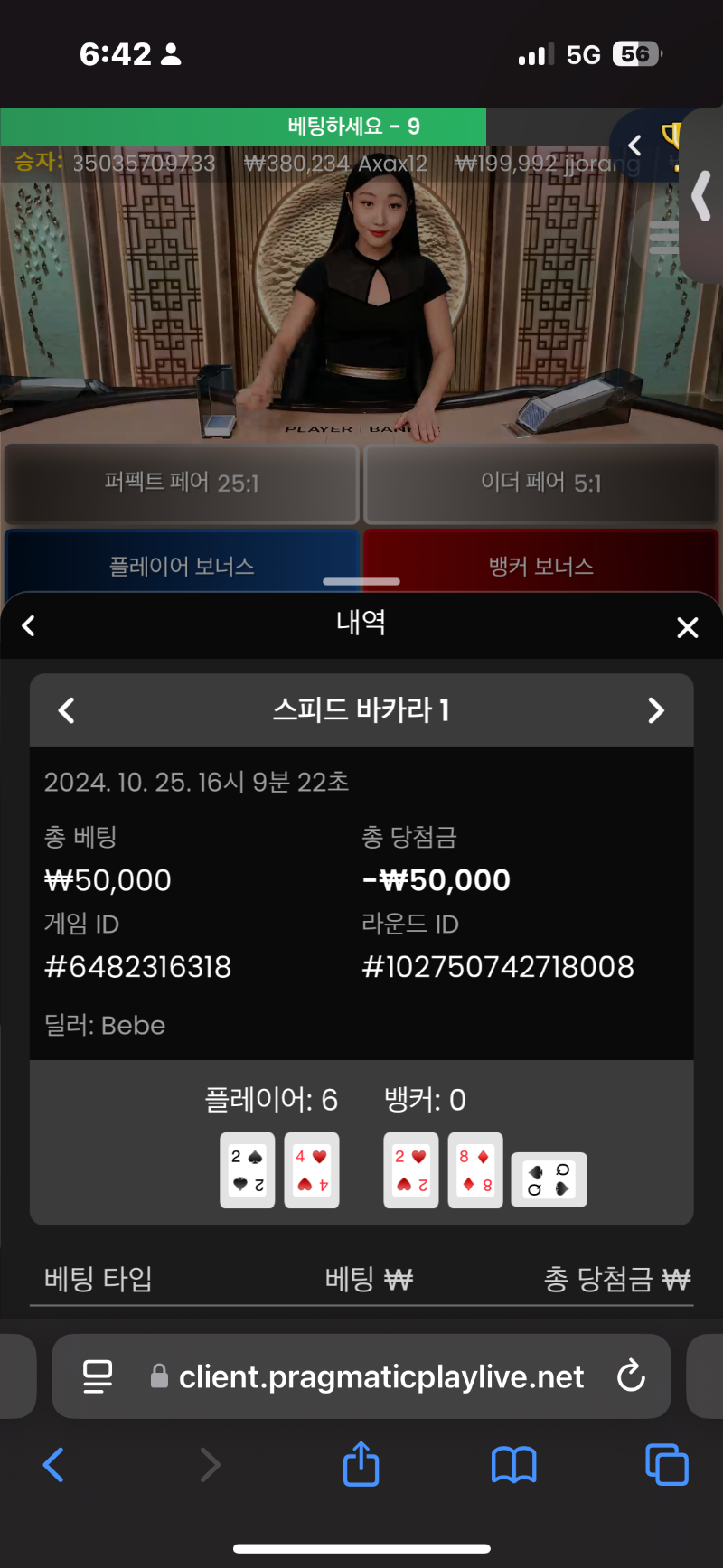Open Safari tabs overview
This screenshot has width=723, height=1568.
pyautogui.click(x=667, y=1465)
